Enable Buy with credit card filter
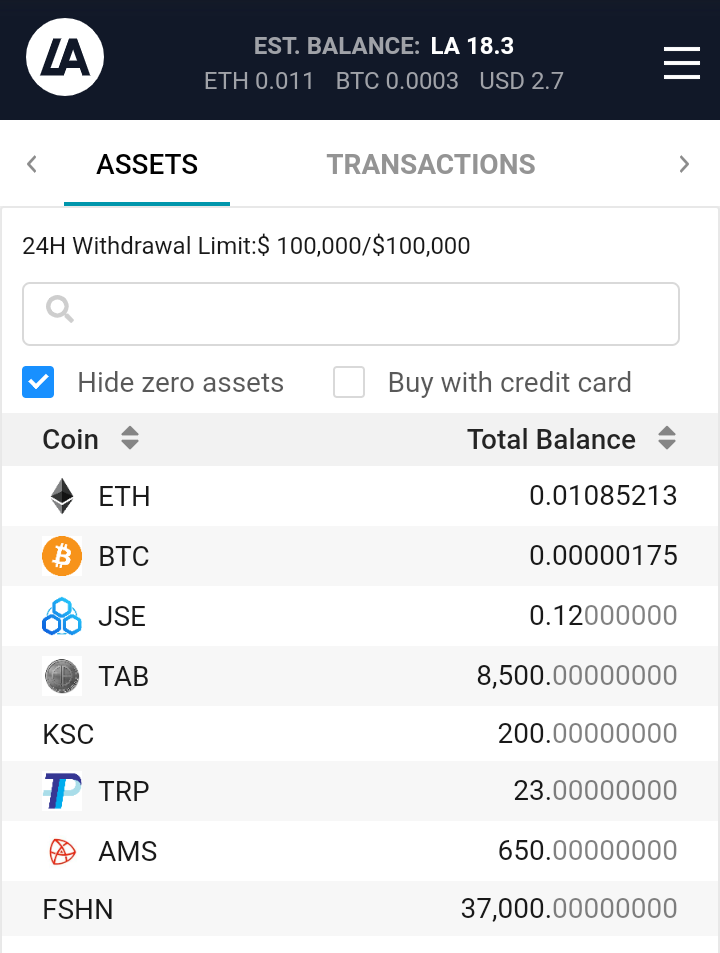Screen dimensions: 720x953 coord(349,382)
